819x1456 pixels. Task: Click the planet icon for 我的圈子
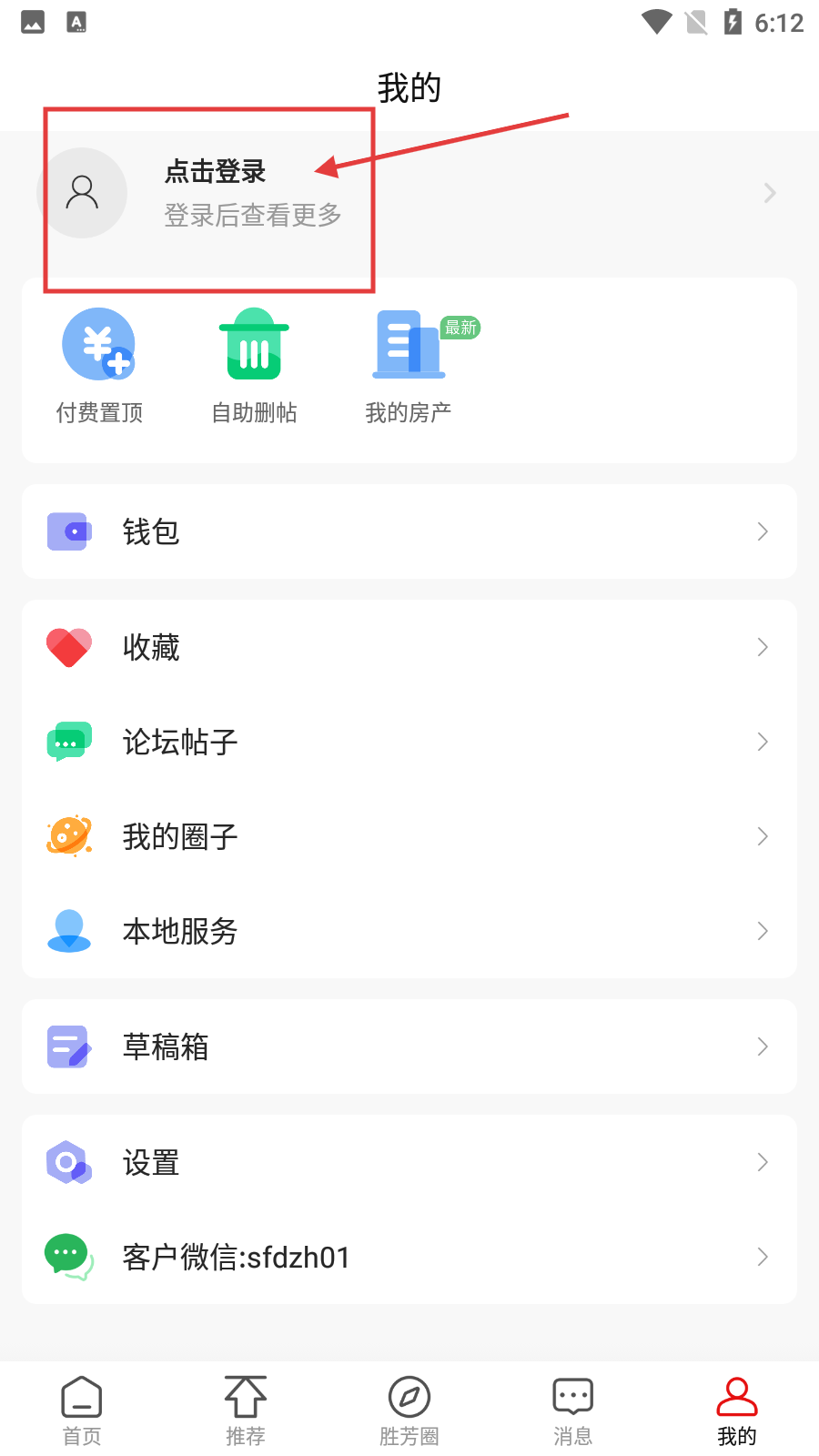pos(68,835)
